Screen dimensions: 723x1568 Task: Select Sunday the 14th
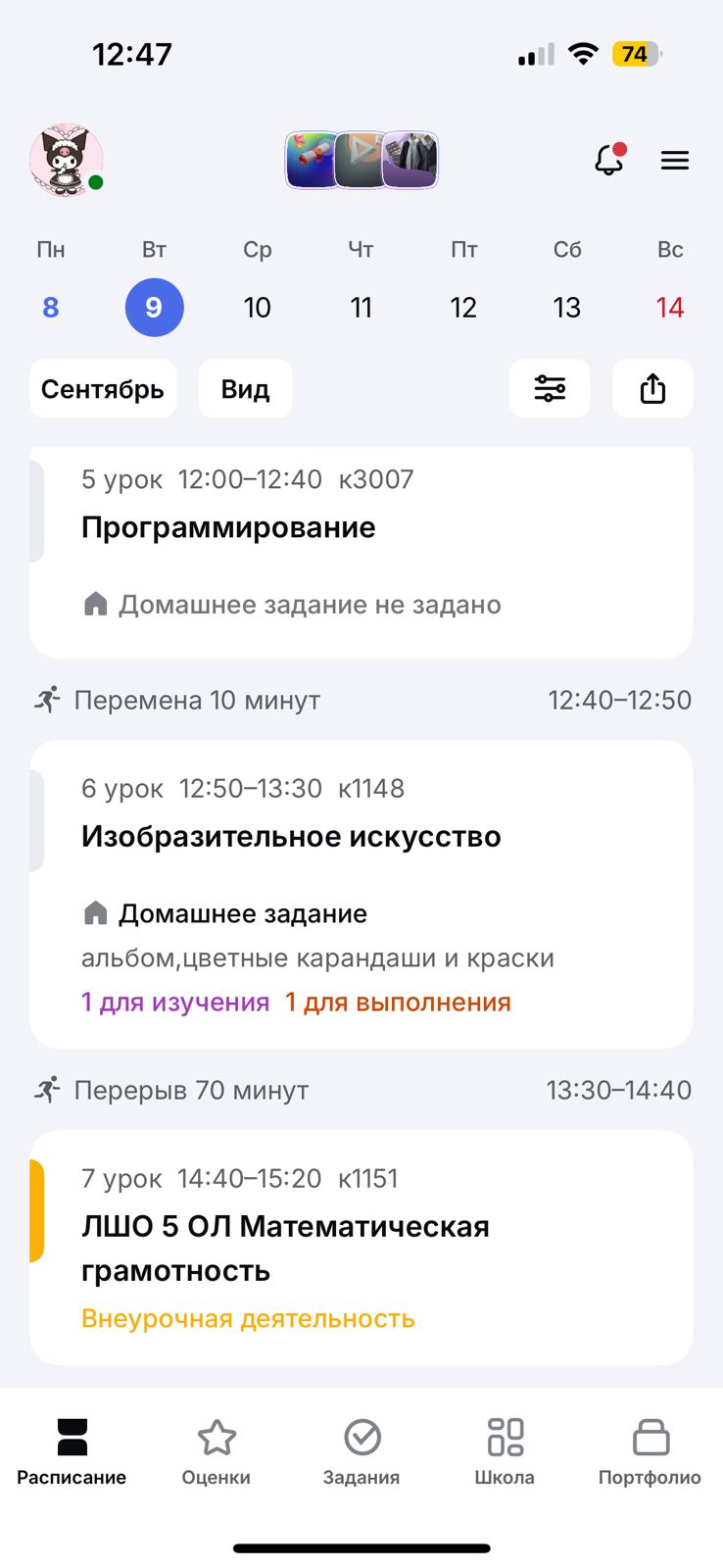[x=670, y=308]
